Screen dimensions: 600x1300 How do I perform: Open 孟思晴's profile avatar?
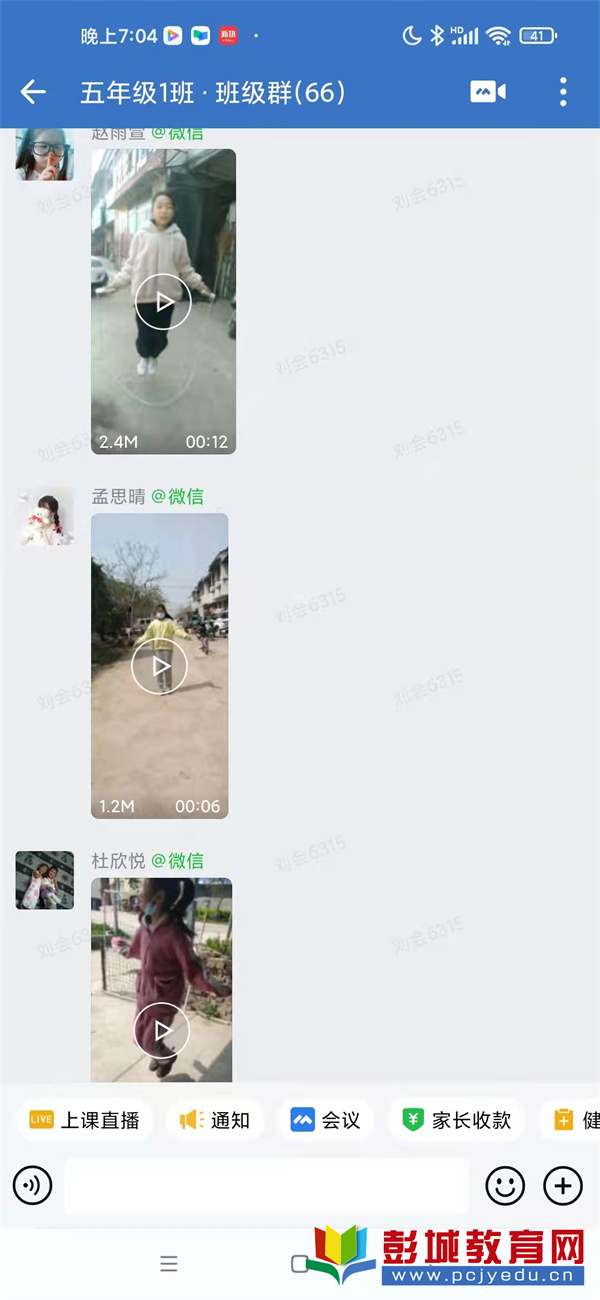45,517
